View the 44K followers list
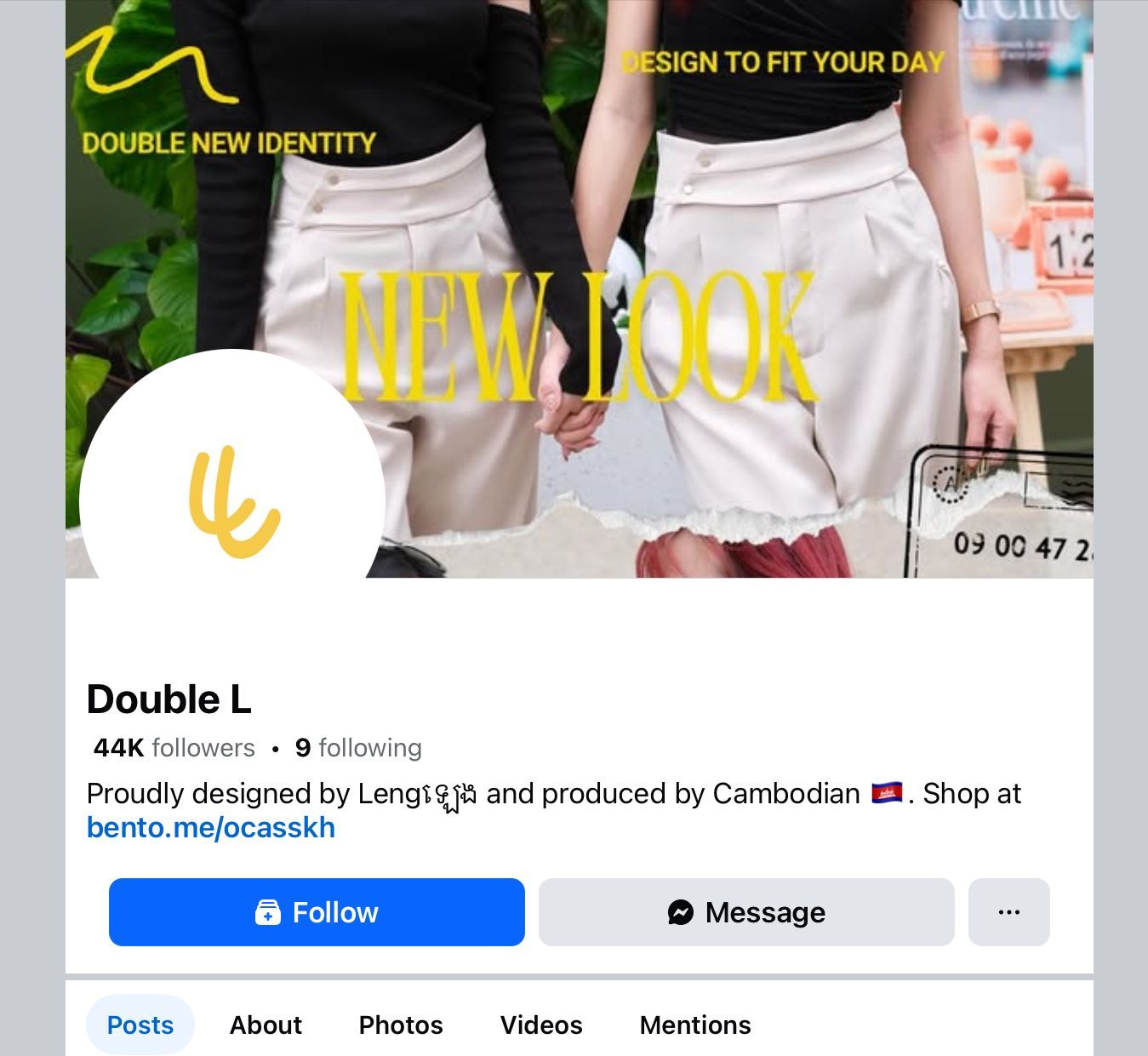Viewport: 1148px width, 1056px height. [x=174, y=748]
